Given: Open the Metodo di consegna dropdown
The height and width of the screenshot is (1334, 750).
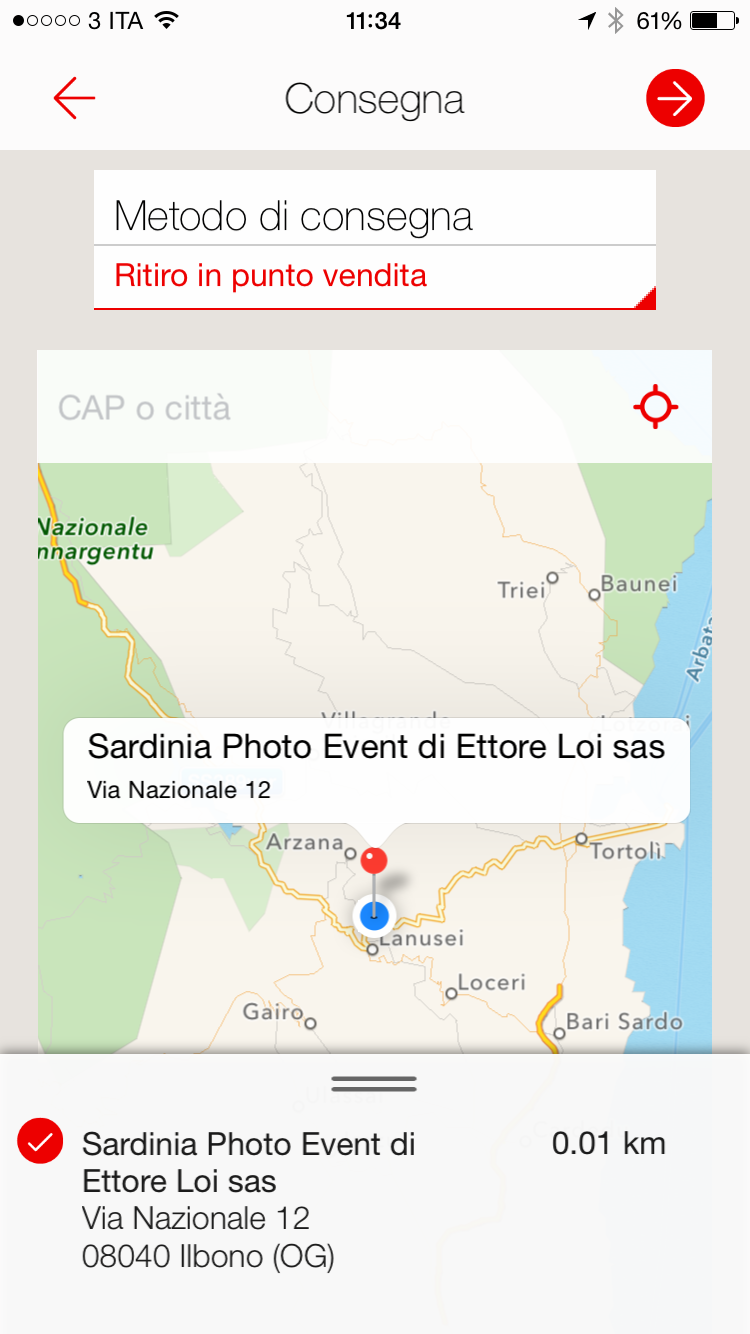Looking at the screenshot, I should pyautogui.click(x=375, y=276).
